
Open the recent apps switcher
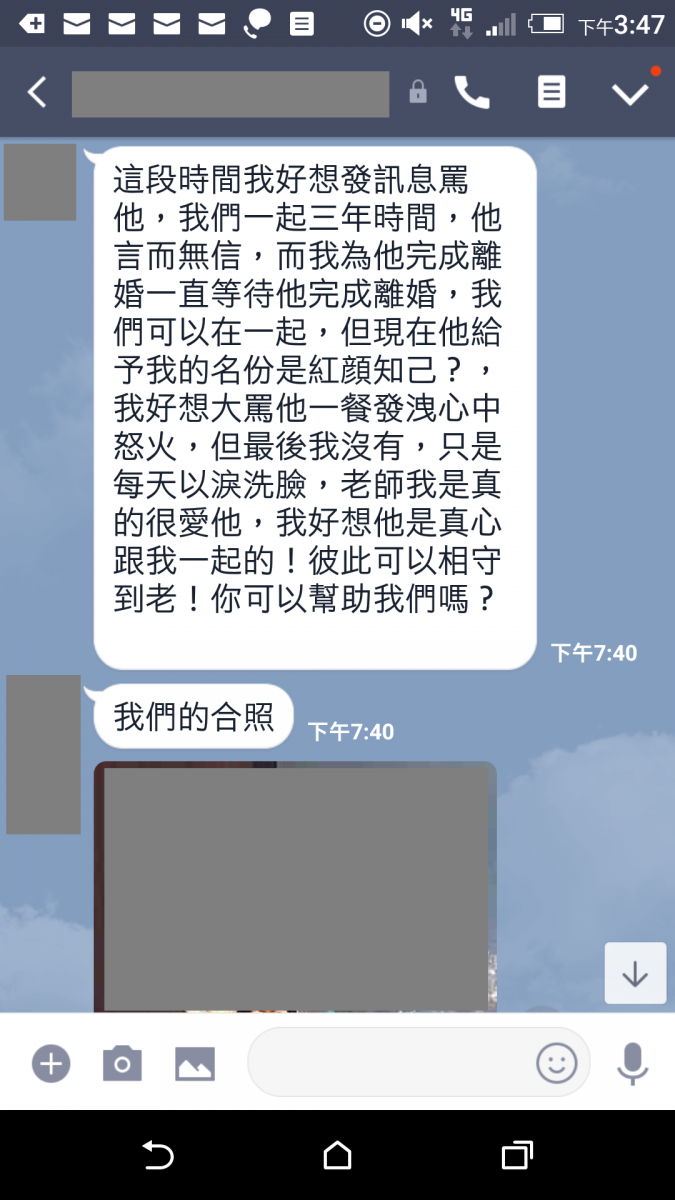(x=516, y=1156)
